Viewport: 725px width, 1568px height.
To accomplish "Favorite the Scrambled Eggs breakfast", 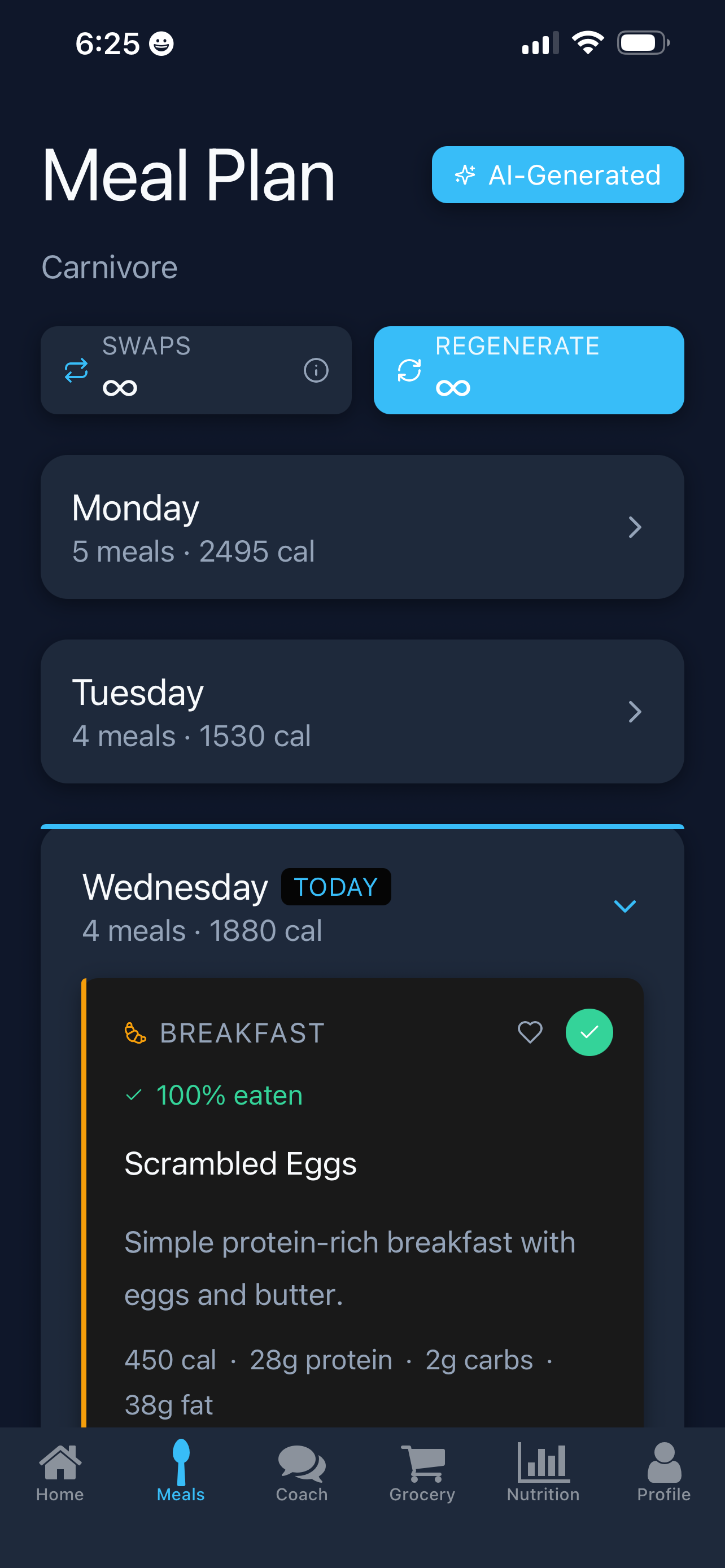I will point(530,1032).
